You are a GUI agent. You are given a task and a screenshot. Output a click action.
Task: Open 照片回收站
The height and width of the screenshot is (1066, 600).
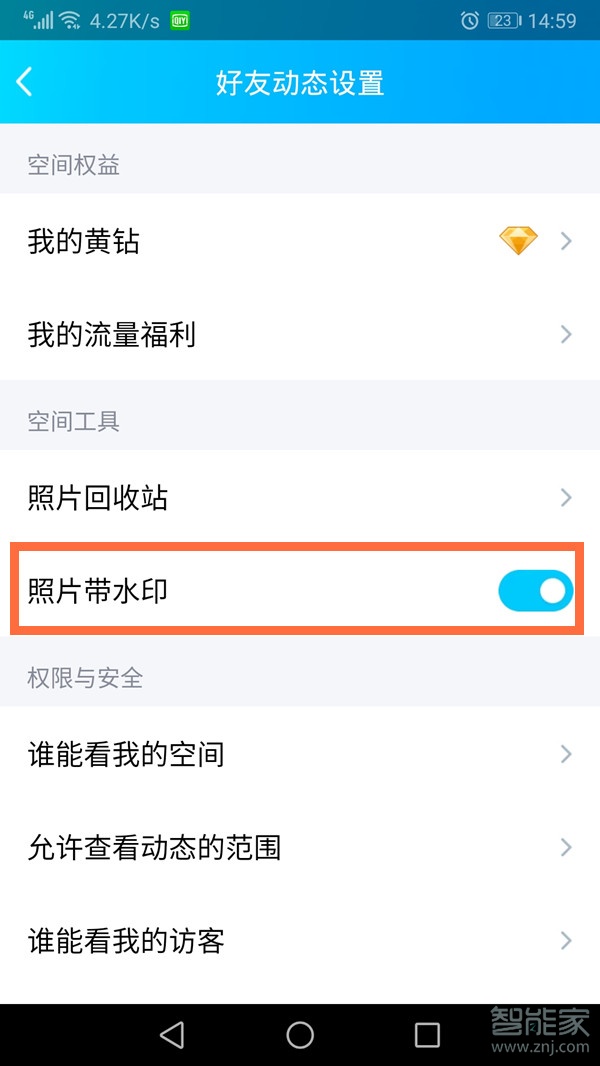pos(300,497)
